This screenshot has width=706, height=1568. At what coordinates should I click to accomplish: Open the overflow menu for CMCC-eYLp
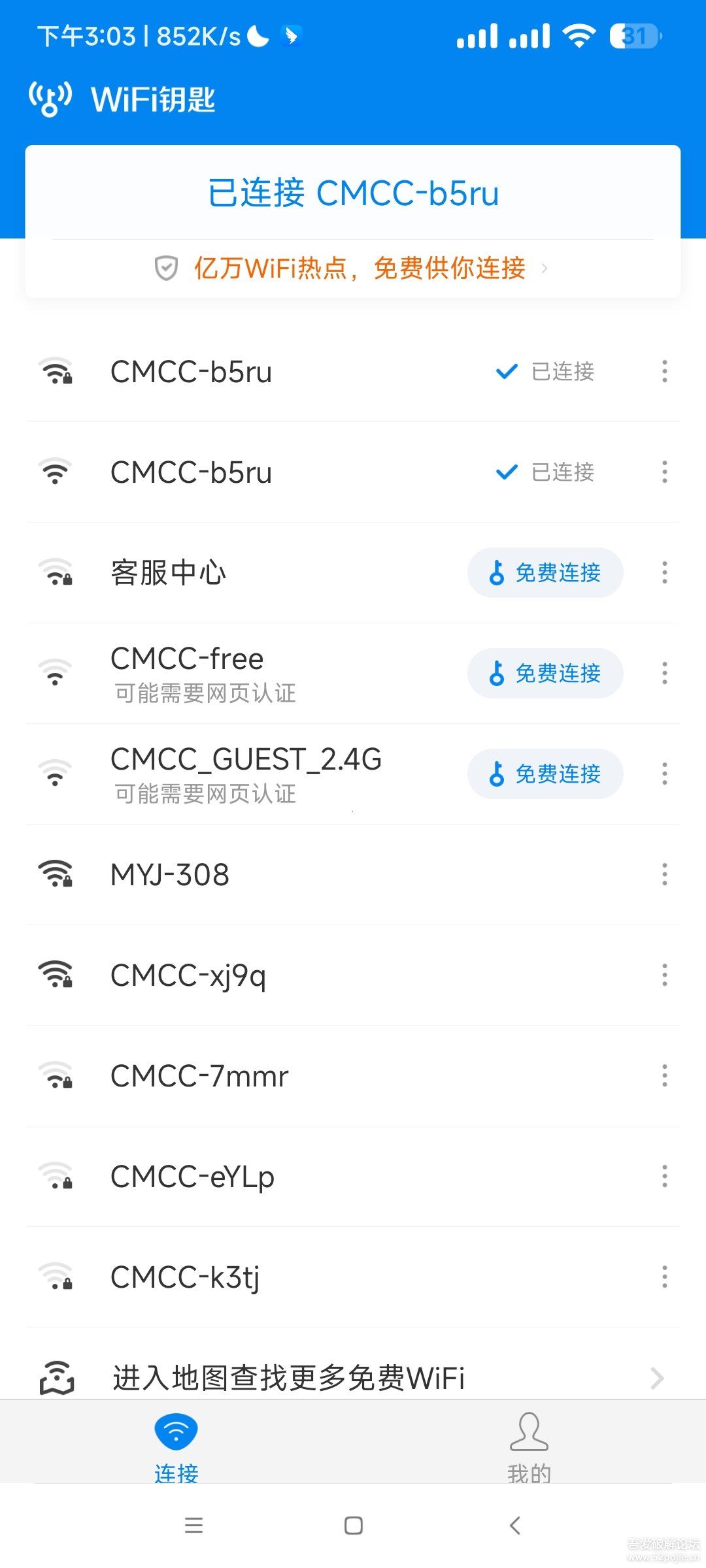(665, 1177)
